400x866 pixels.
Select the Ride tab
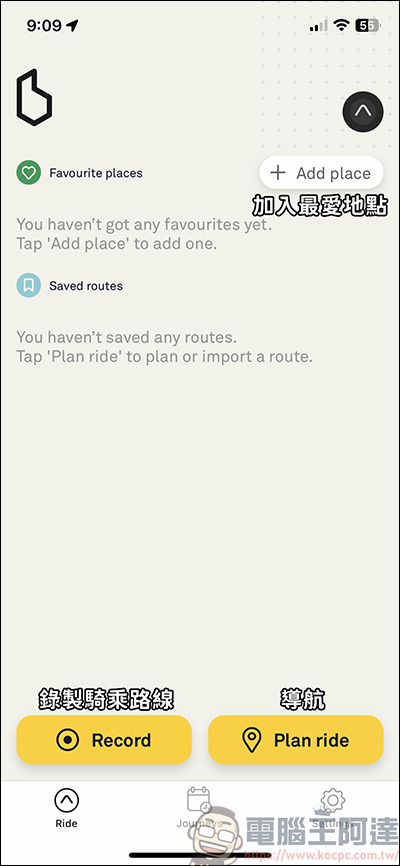[66, 808]
